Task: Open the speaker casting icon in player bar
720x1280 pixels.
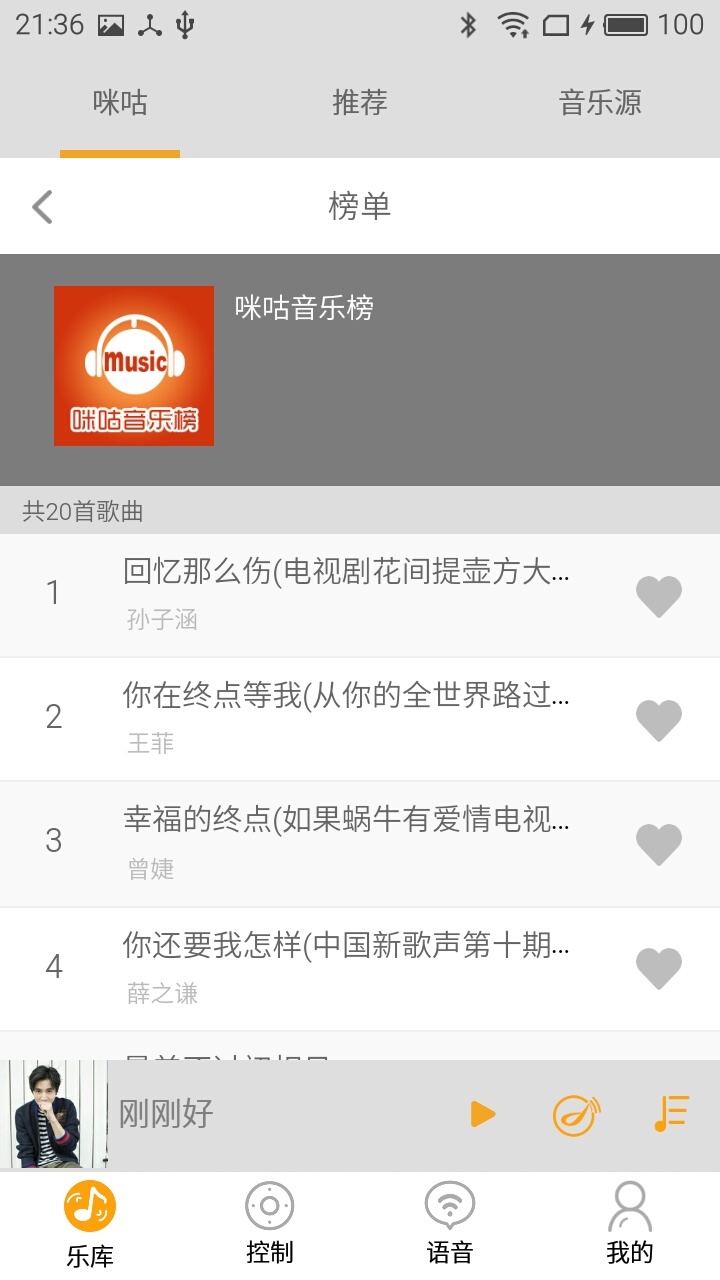Action: [x=577, y=1114]
